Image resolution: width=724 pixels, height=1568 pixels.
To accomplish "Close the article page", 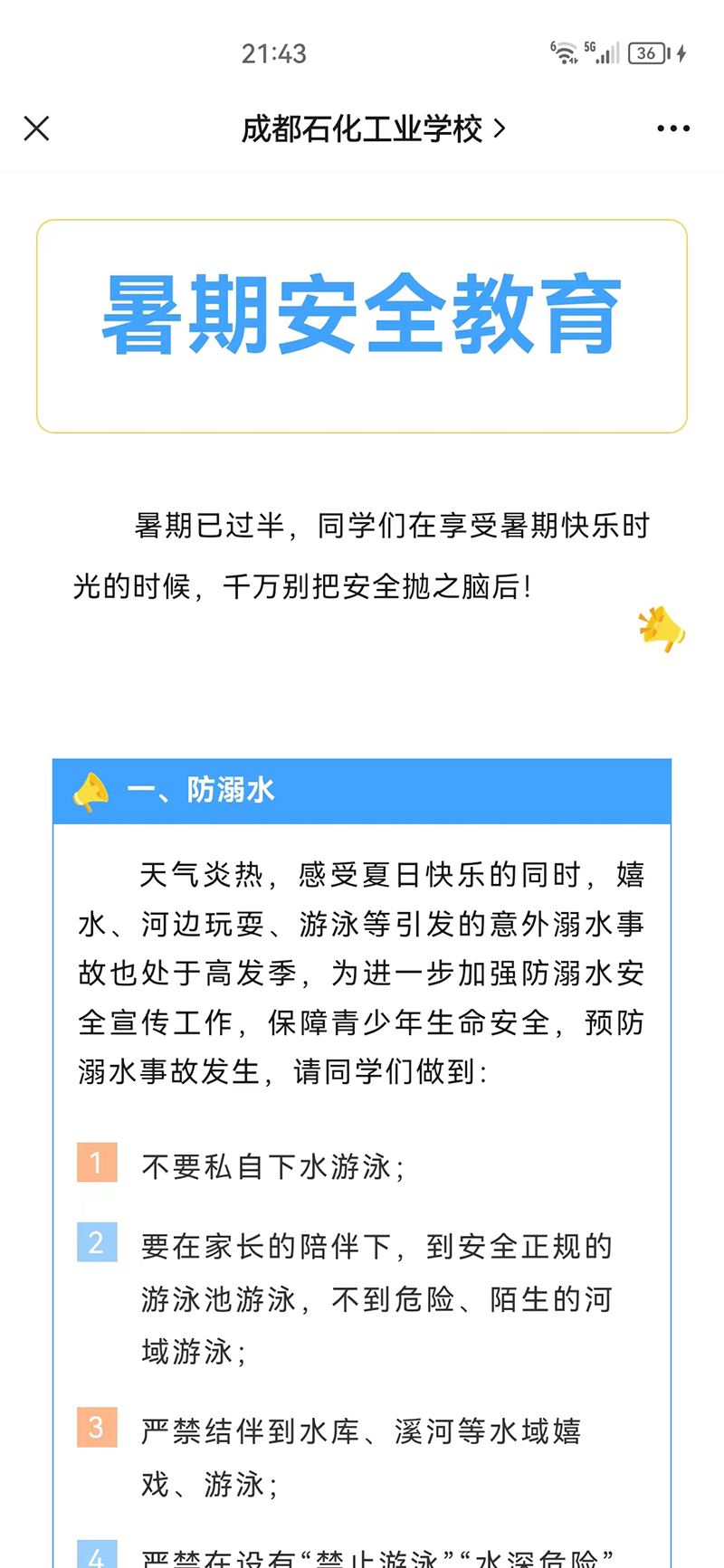I will 36,129.
